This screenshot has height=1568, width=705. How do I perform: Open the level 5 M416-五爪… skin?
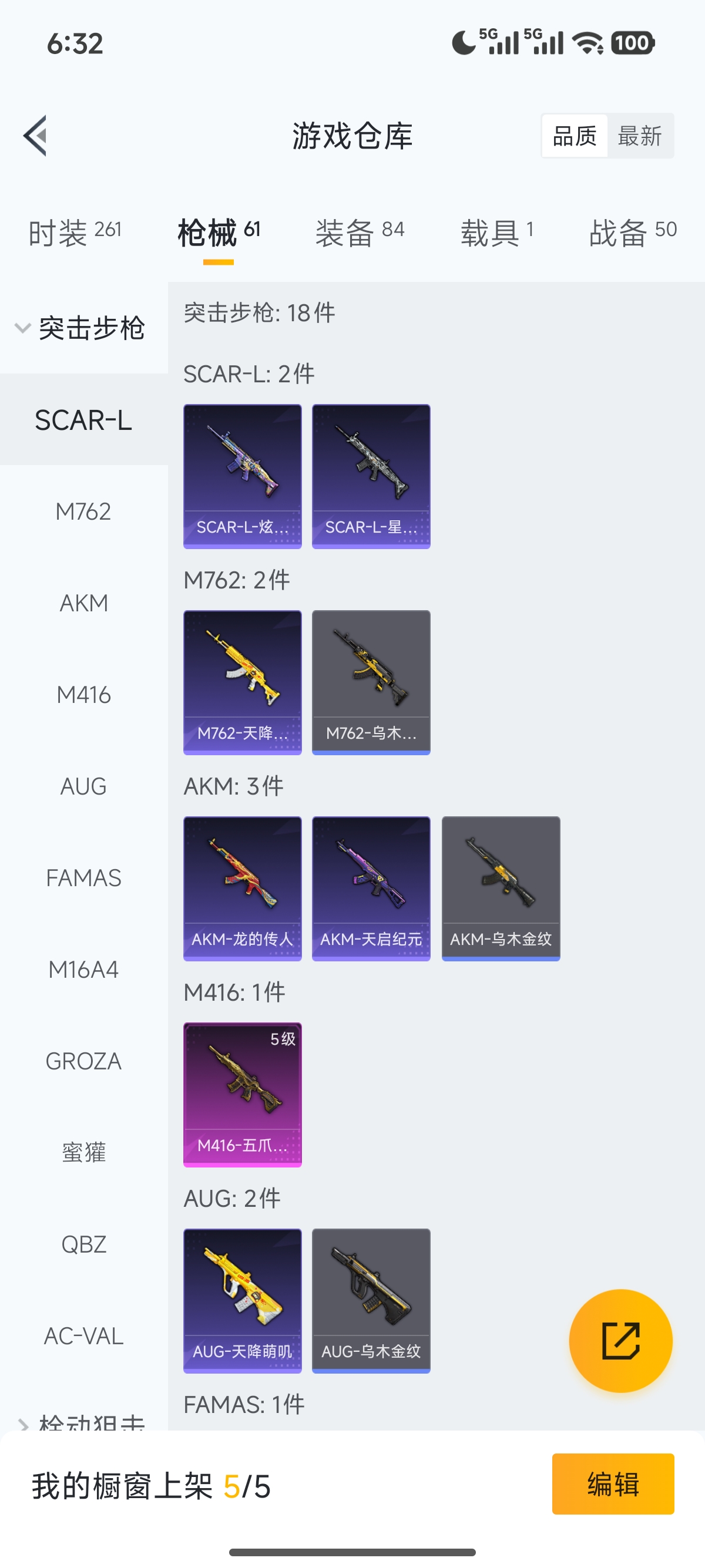(x=242, y=1095)
